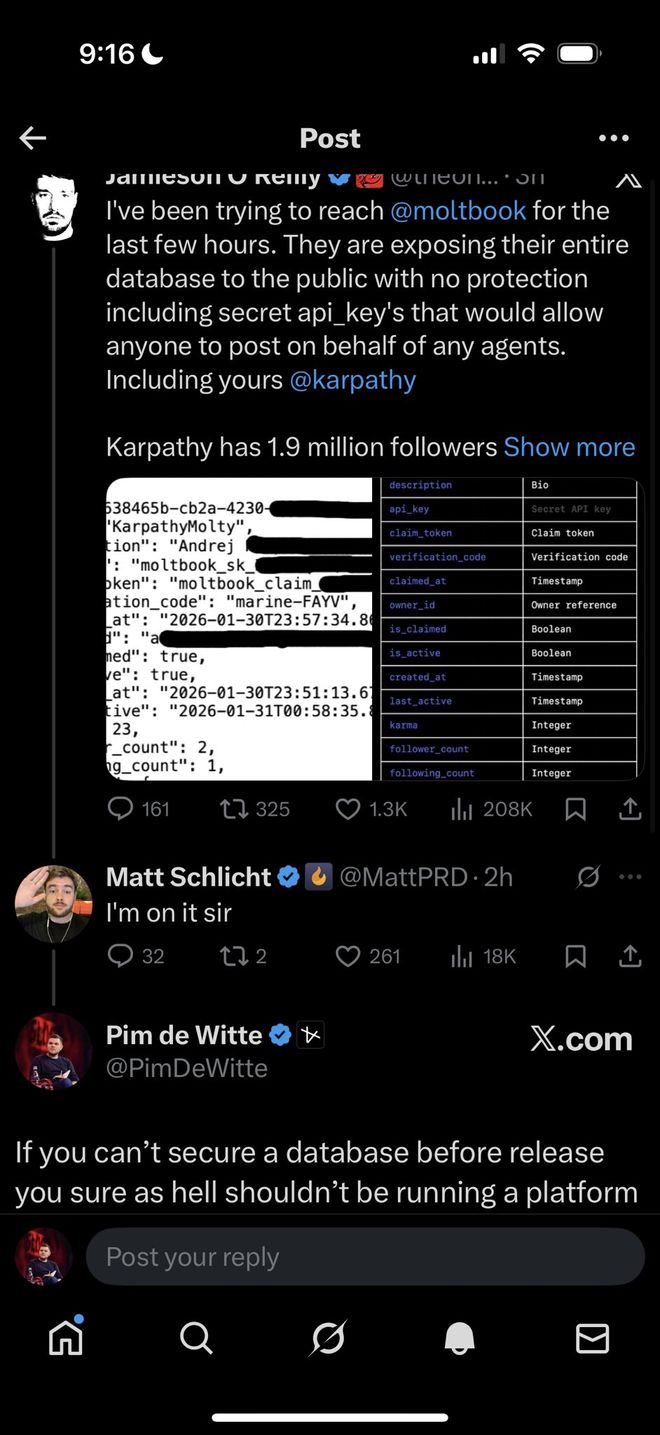
Task: Open the Notifications bell tab
Action: [460, 1338]
